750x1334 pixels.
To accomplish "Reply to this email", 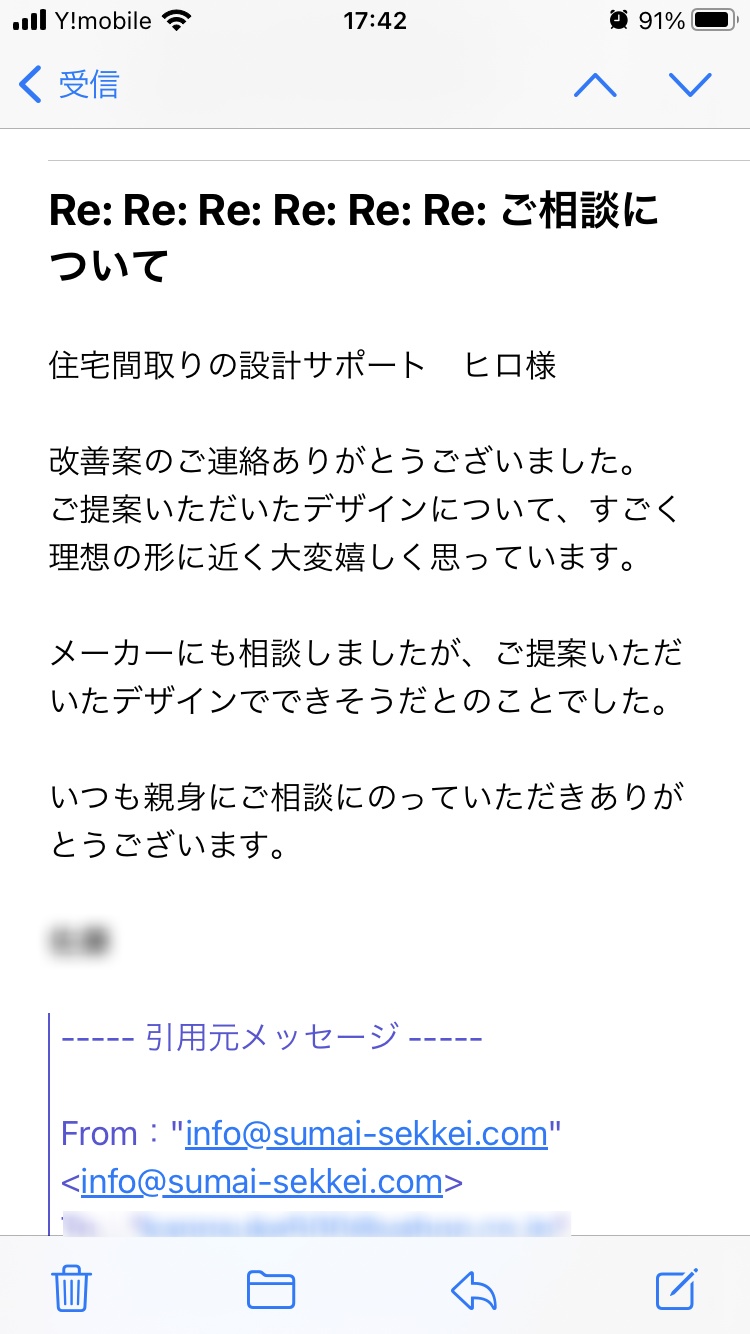I will coord(474,1289).
